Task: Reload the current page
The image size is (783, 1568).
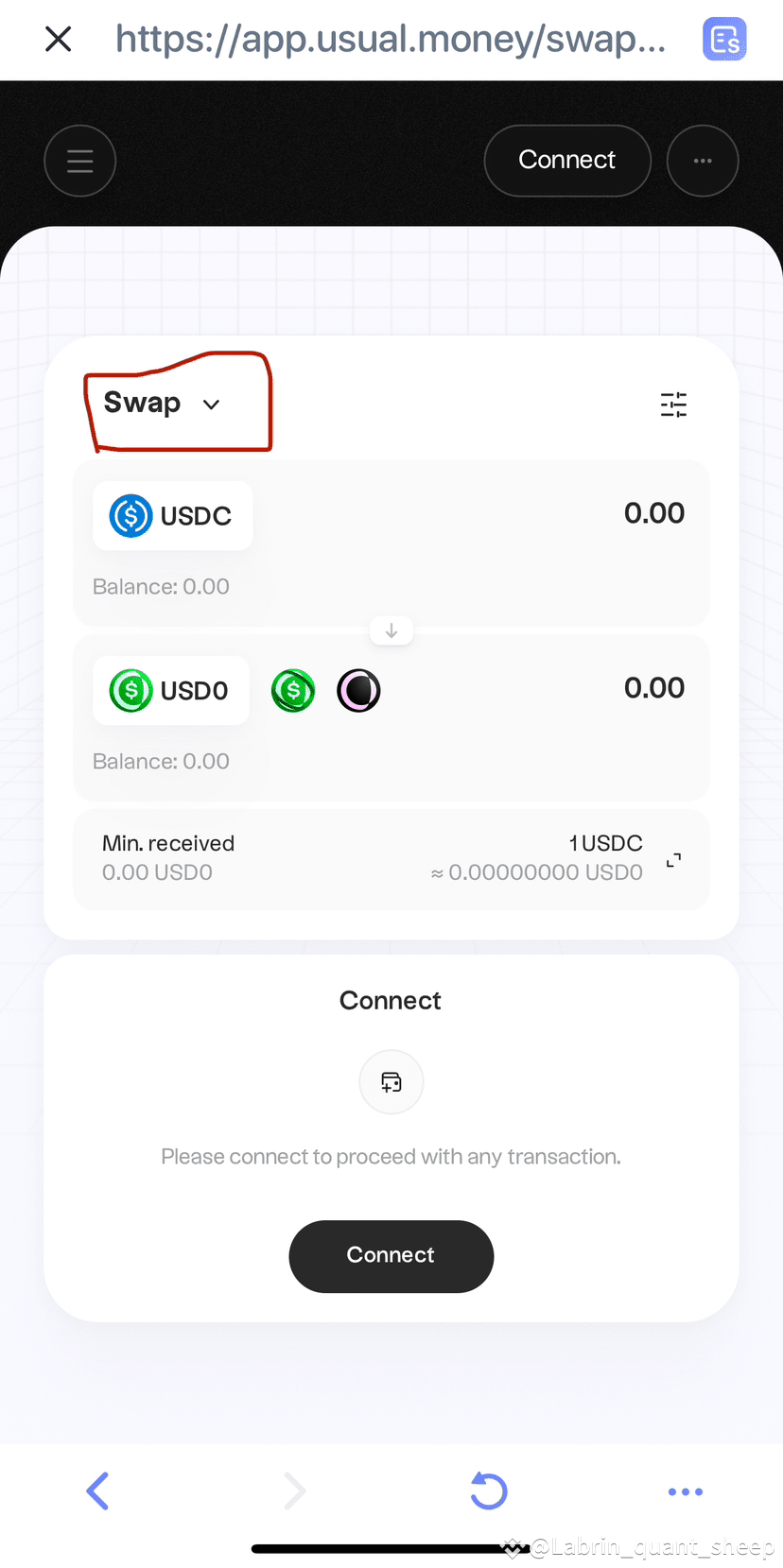Action: (489, 1490)
